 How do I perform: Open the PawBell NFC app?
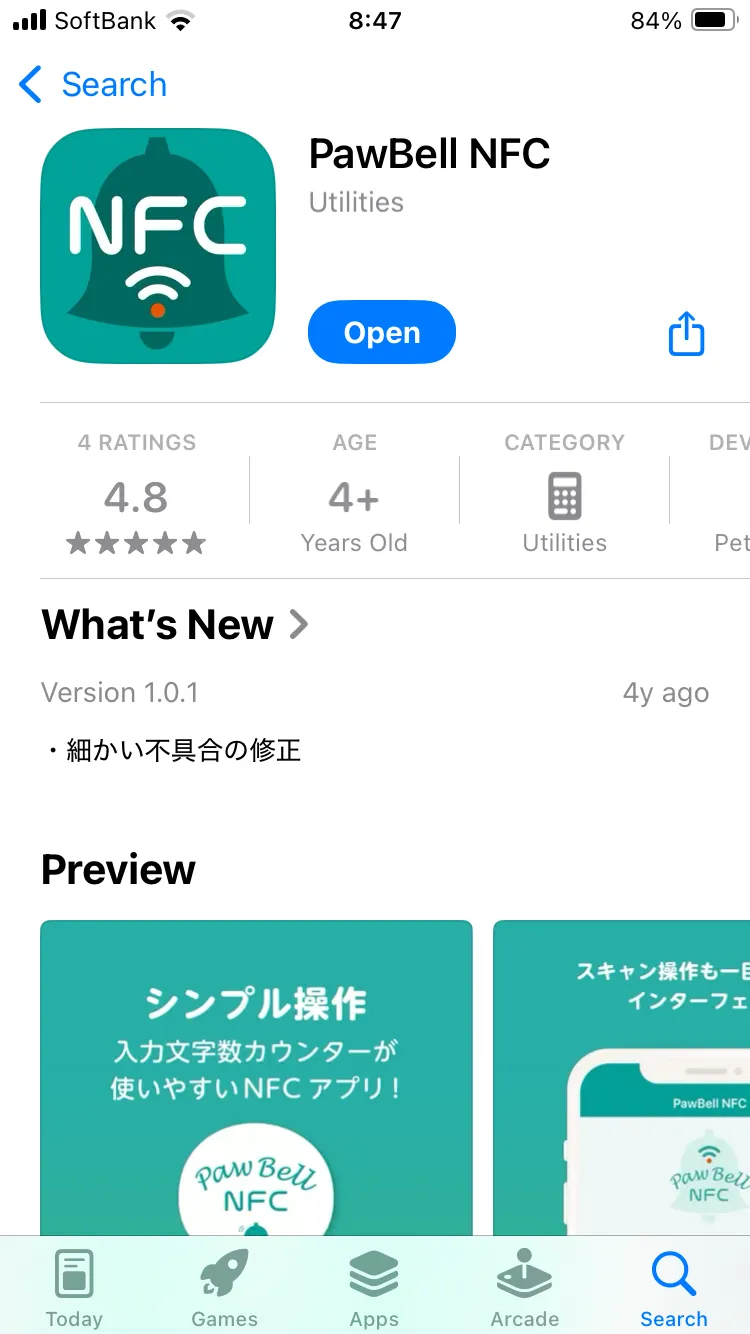pos(381,332)
